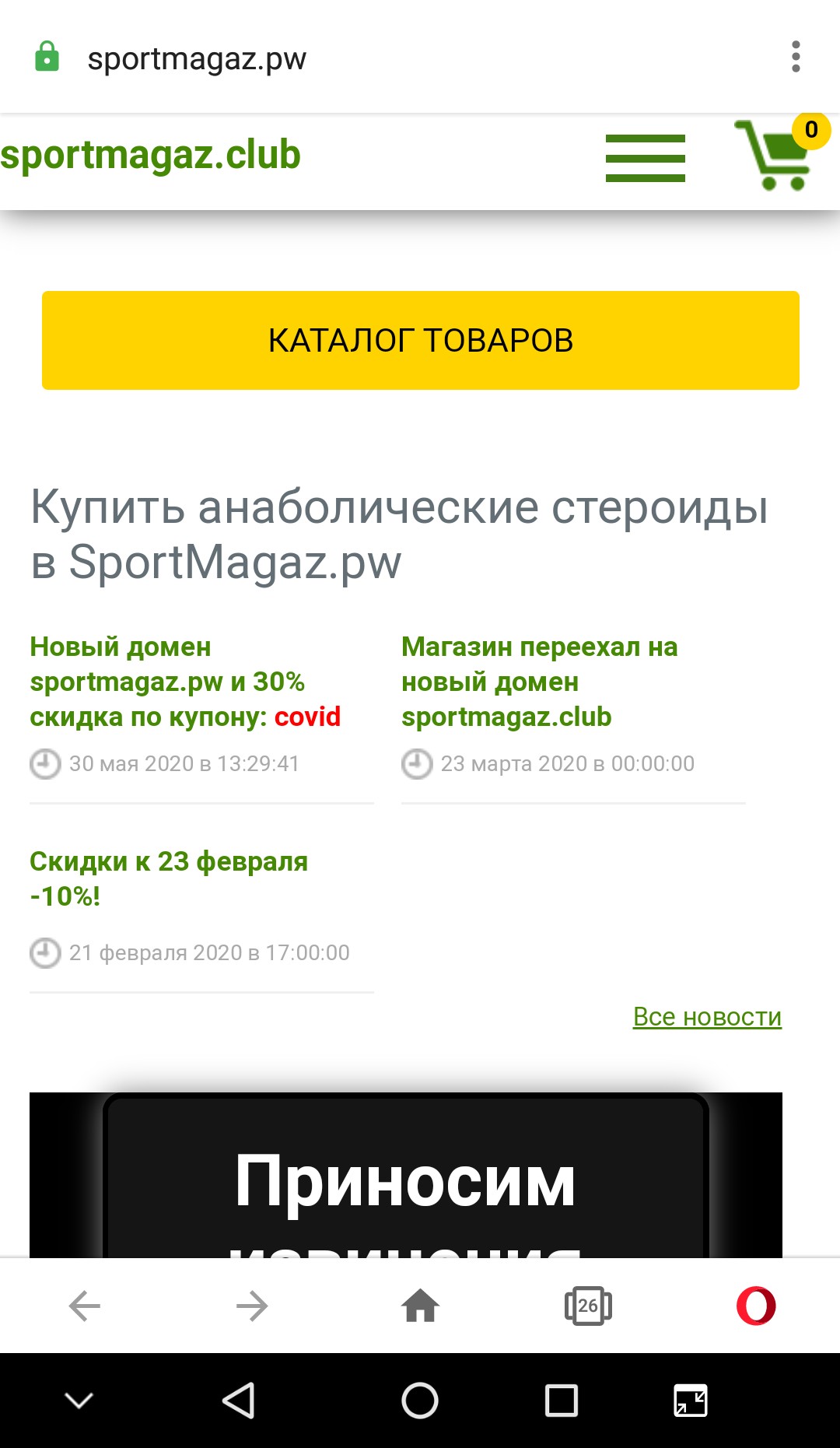Viewport: 840px width, 1448px height.
Task: Open news about move to sportmagaz.club
Action: pos(539,682)
